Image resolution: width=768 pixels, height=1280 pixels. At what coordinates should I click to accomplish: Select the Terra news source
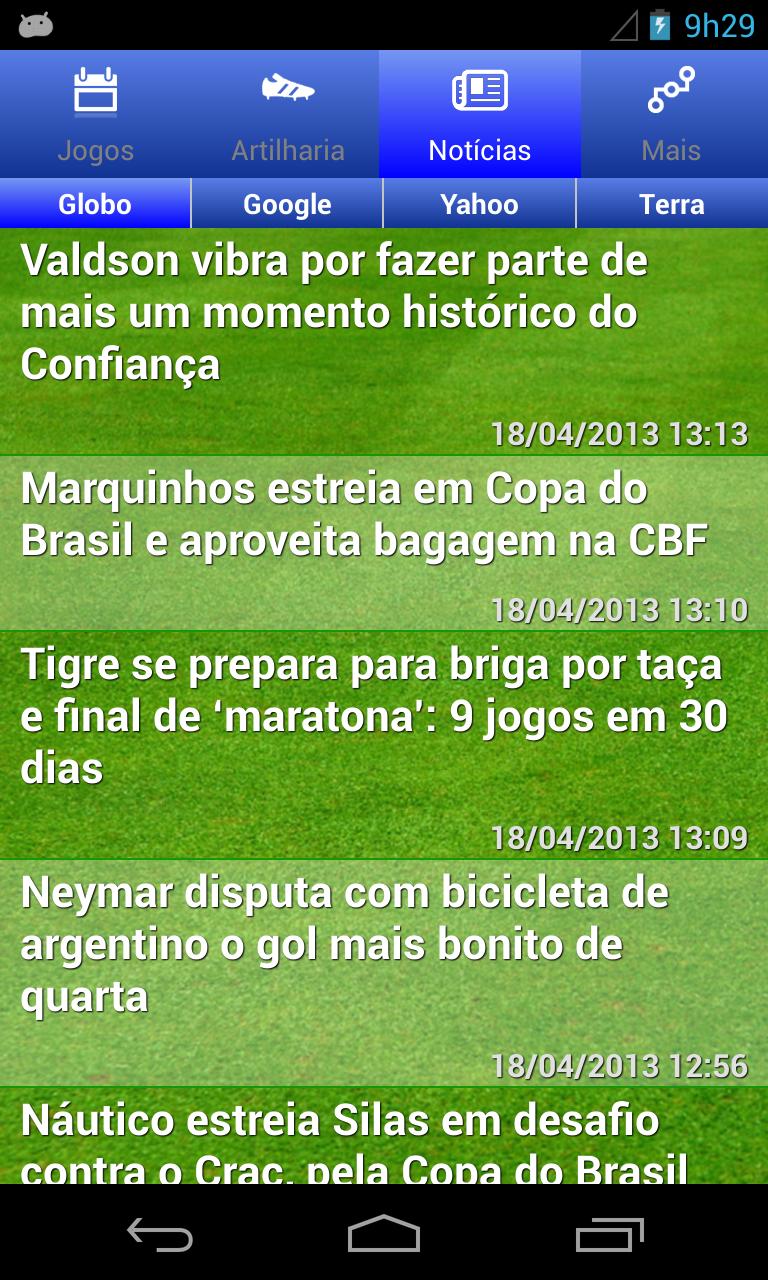coord(671,204)
